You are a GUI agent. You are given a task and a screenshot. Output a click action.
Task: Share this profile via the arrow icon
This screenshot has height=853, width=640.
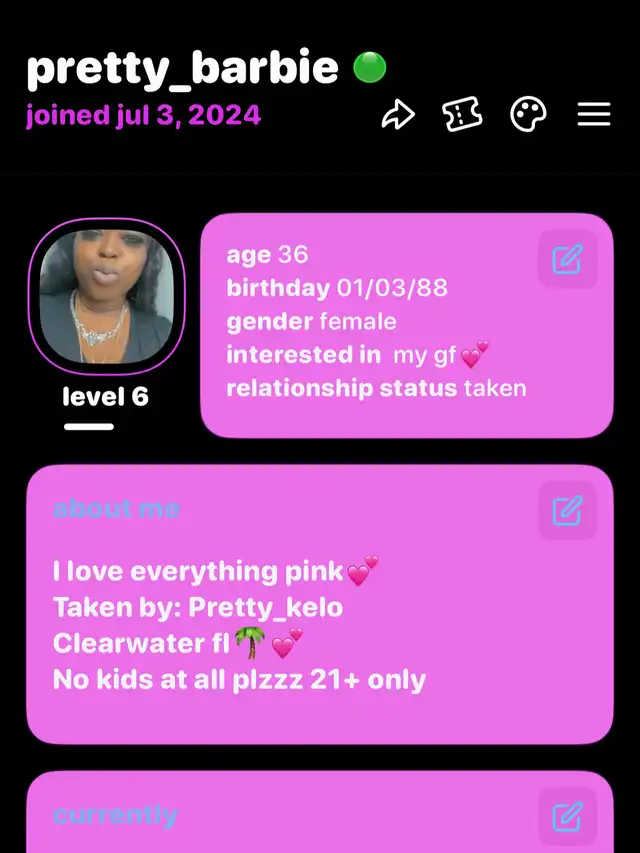point(398,116)
